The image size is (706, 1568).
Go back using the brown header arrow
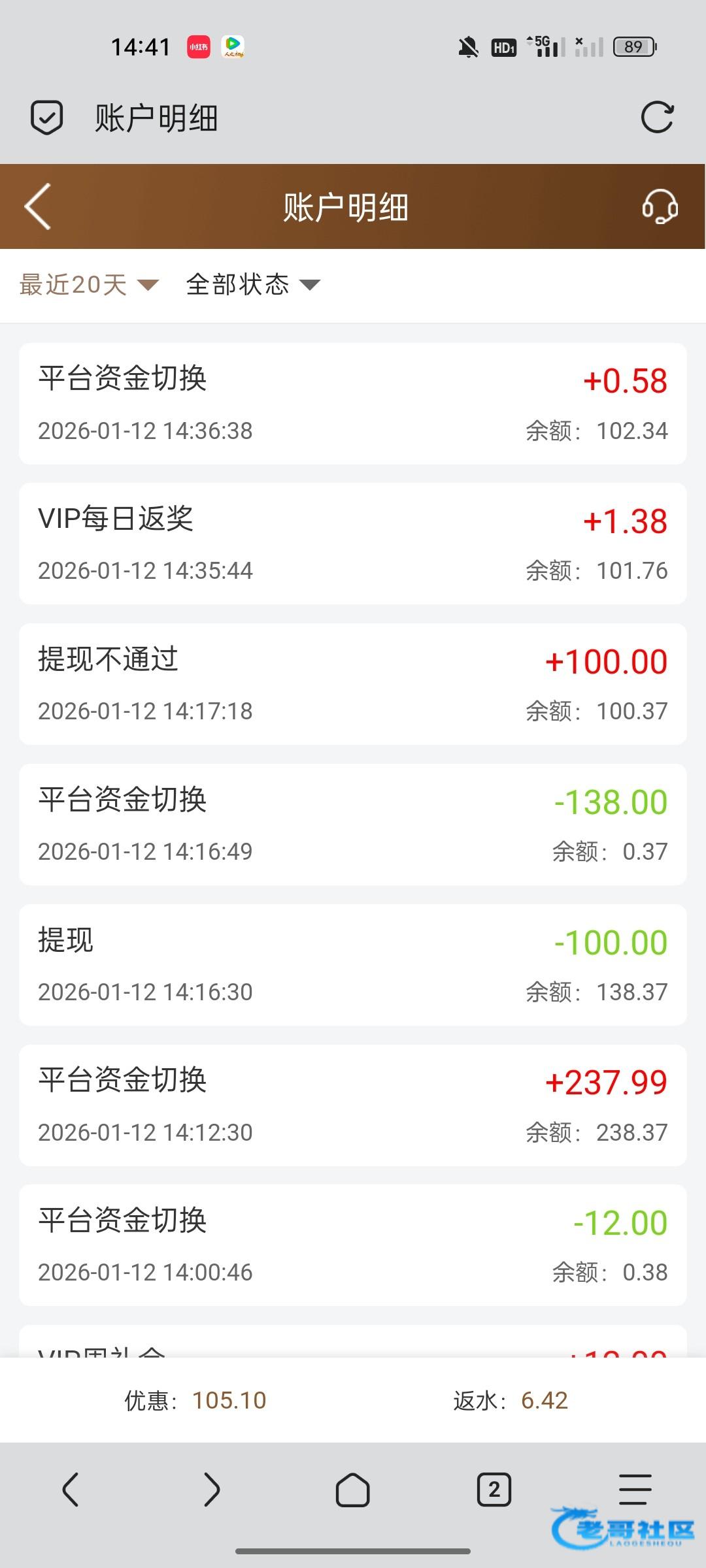[38, 206]
